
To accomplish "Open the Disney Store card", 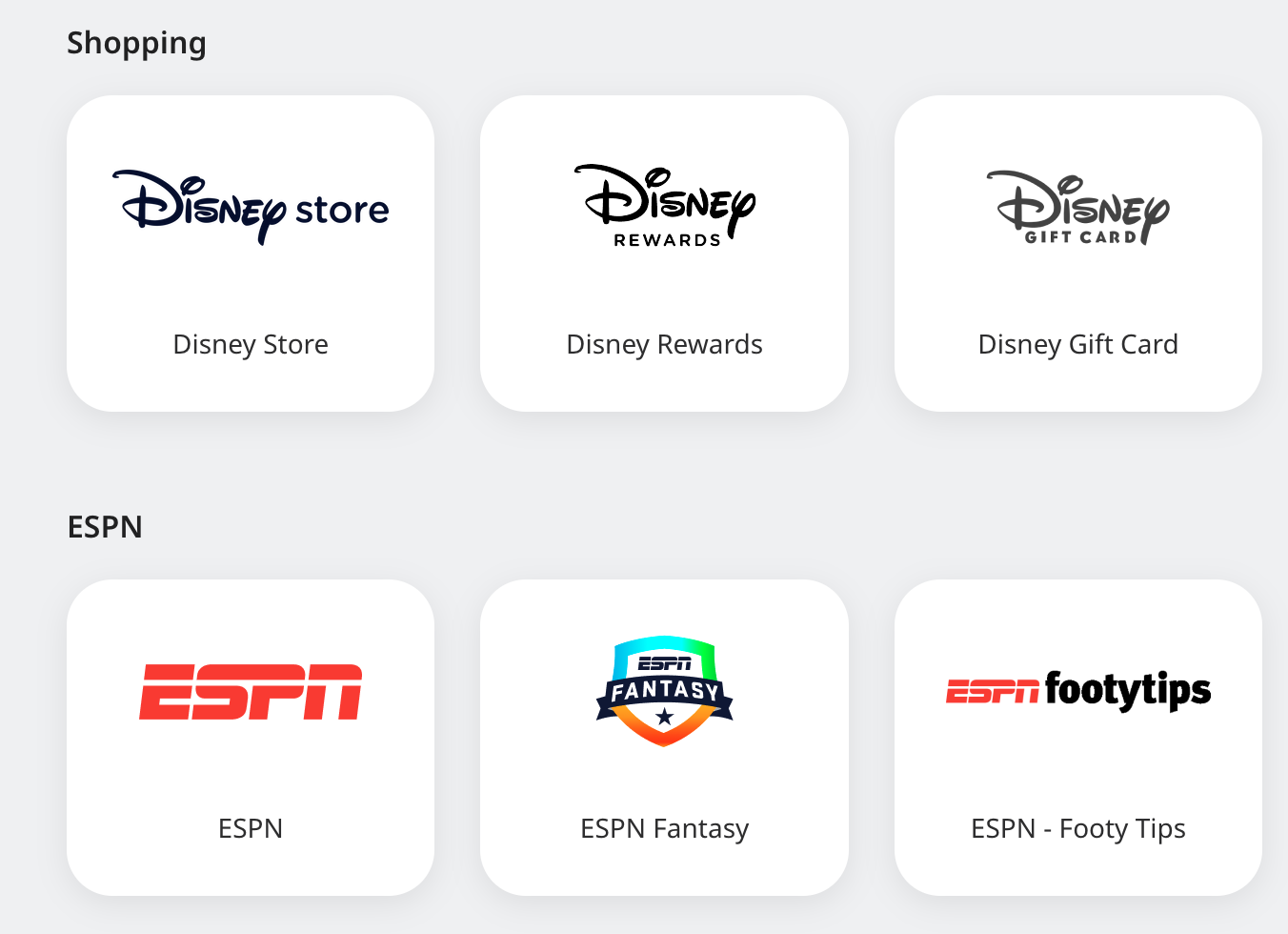I will (251, 254).
